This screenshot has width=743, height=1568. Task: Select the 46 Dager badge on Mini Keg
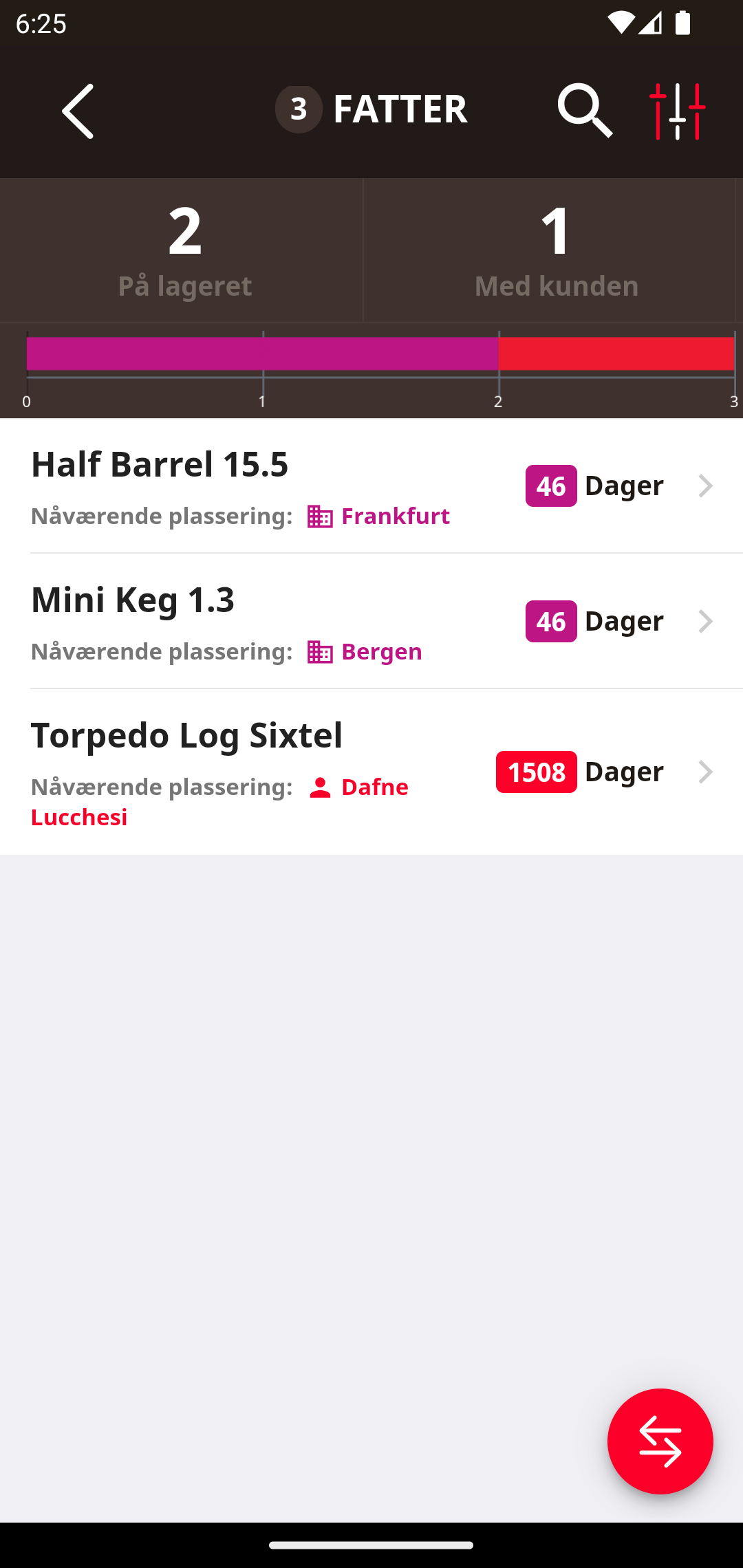550,620
